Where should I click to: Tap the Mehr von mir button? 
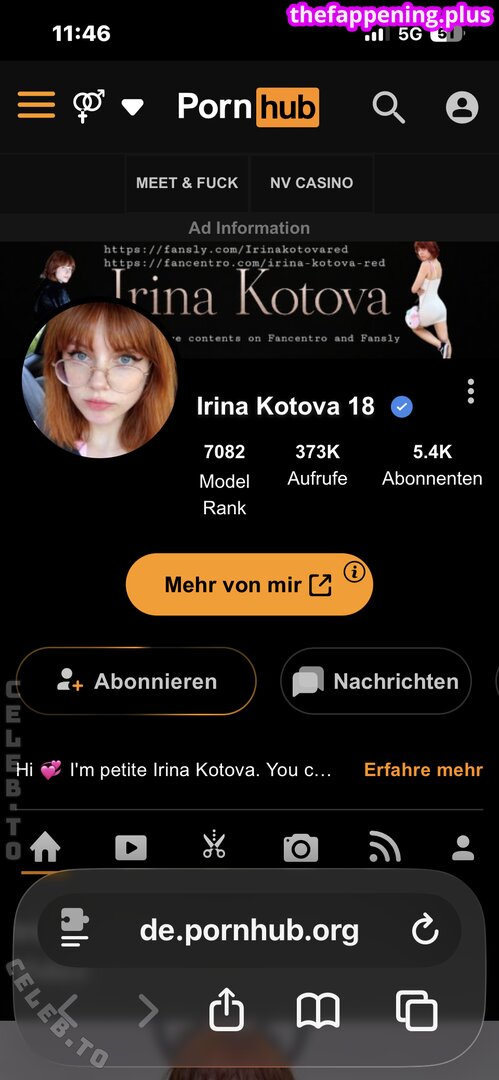249,585
